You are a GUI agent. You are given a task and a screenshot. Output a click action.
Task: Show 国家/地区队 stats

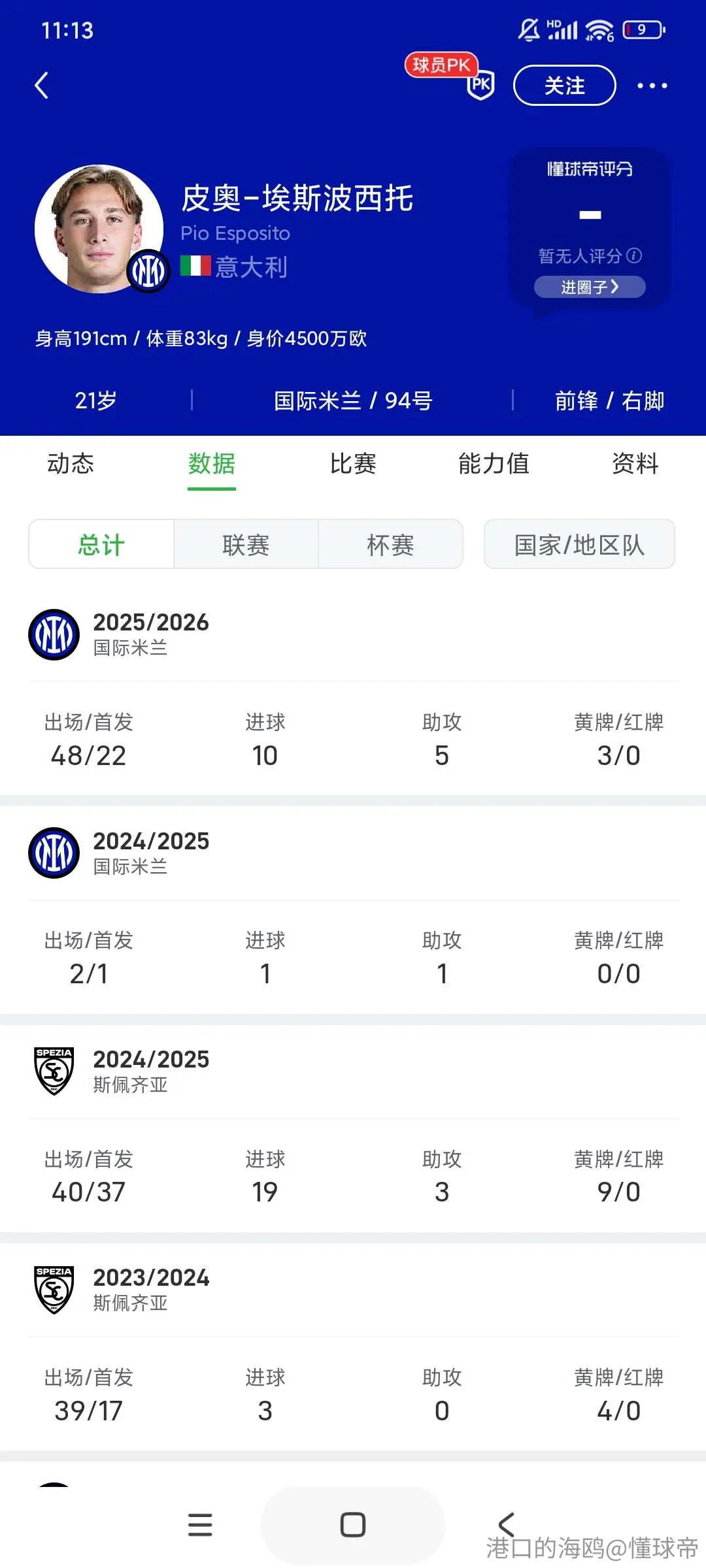pos(579,544)
